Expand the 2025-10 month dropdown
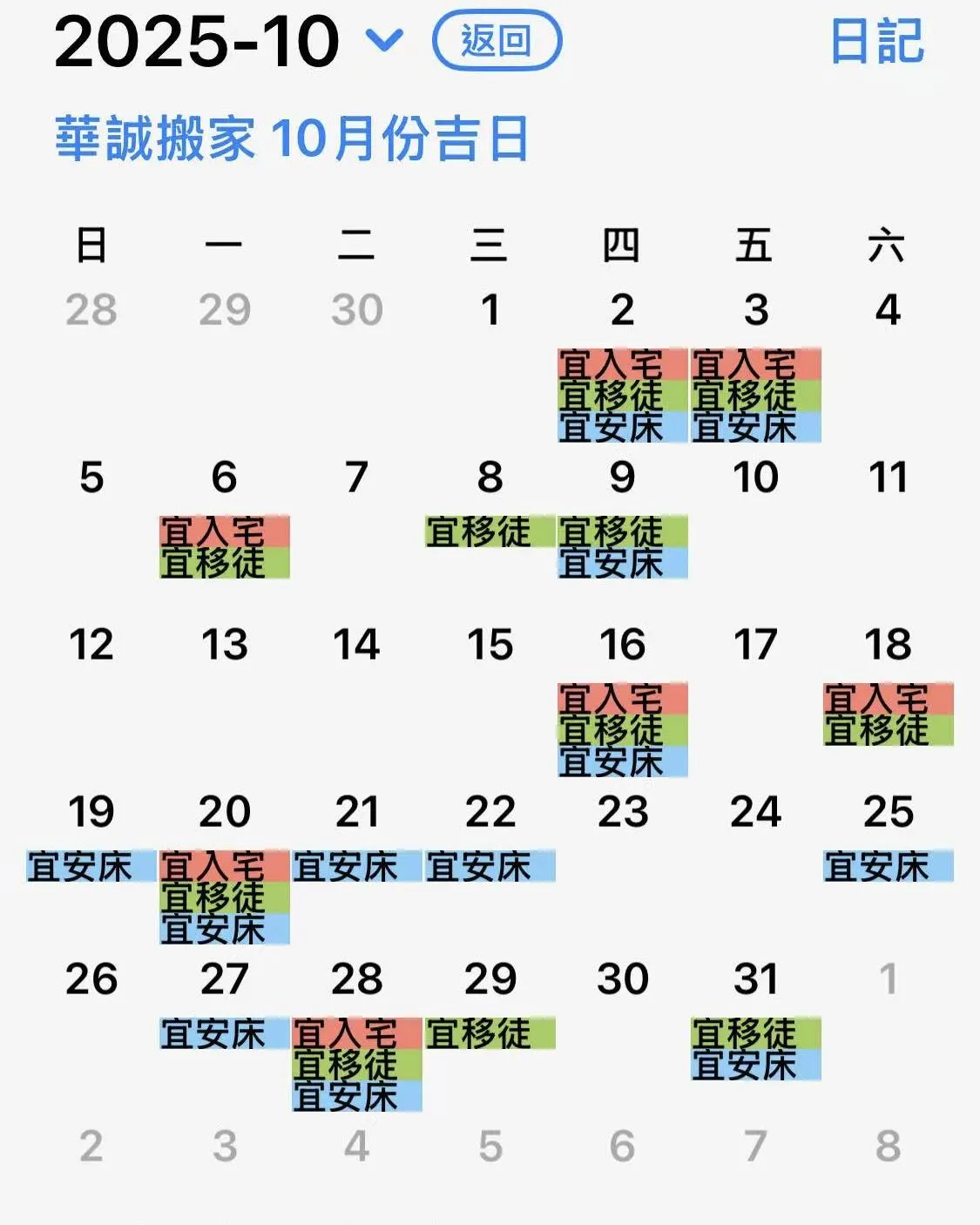The image size is (980, 1225). tap(384, 40)
